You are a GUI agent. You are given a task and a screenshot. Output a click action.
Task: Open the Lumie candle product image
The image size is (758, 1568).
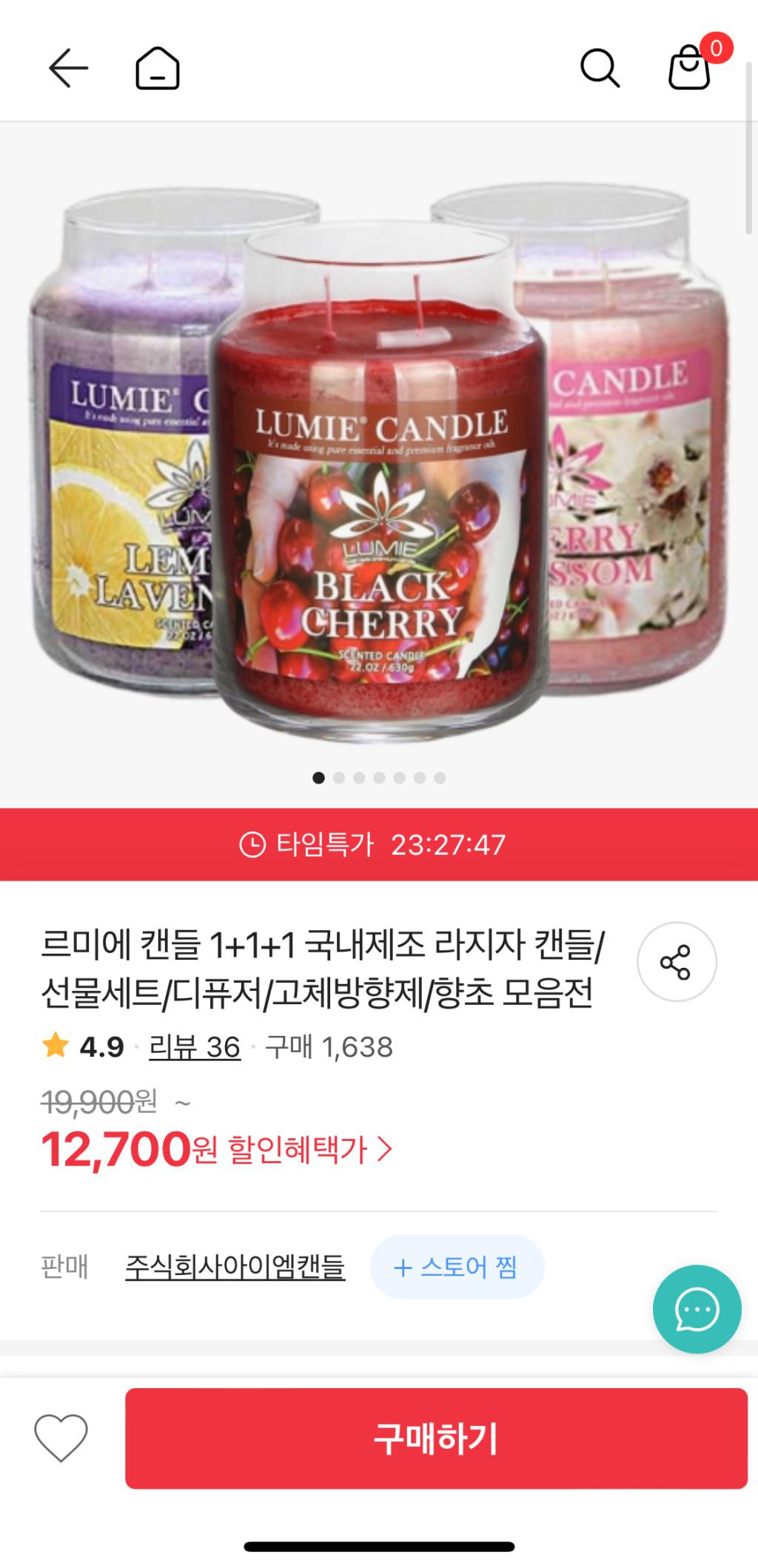[x=379, y=459]
